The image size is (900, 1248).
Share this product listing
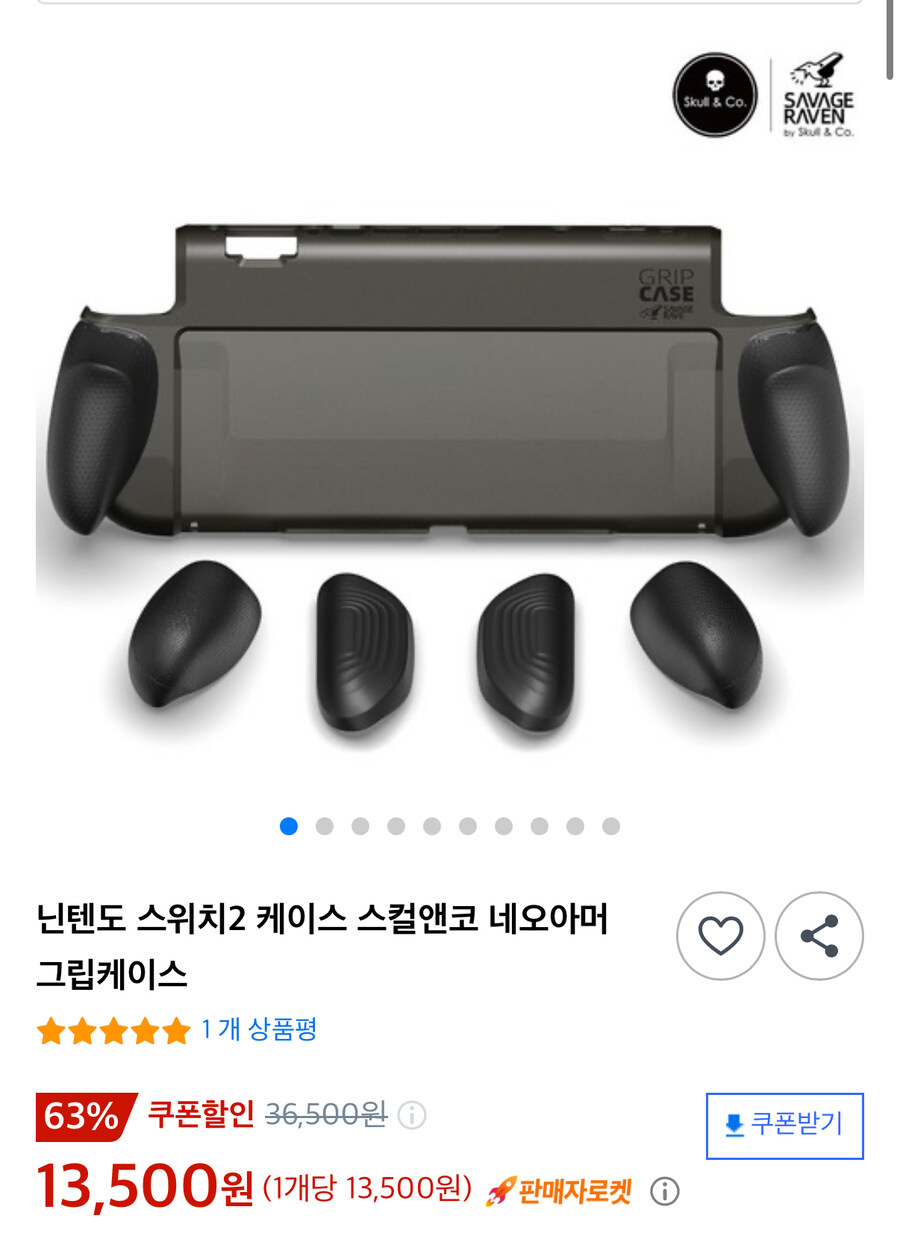[x=819, y=937]
